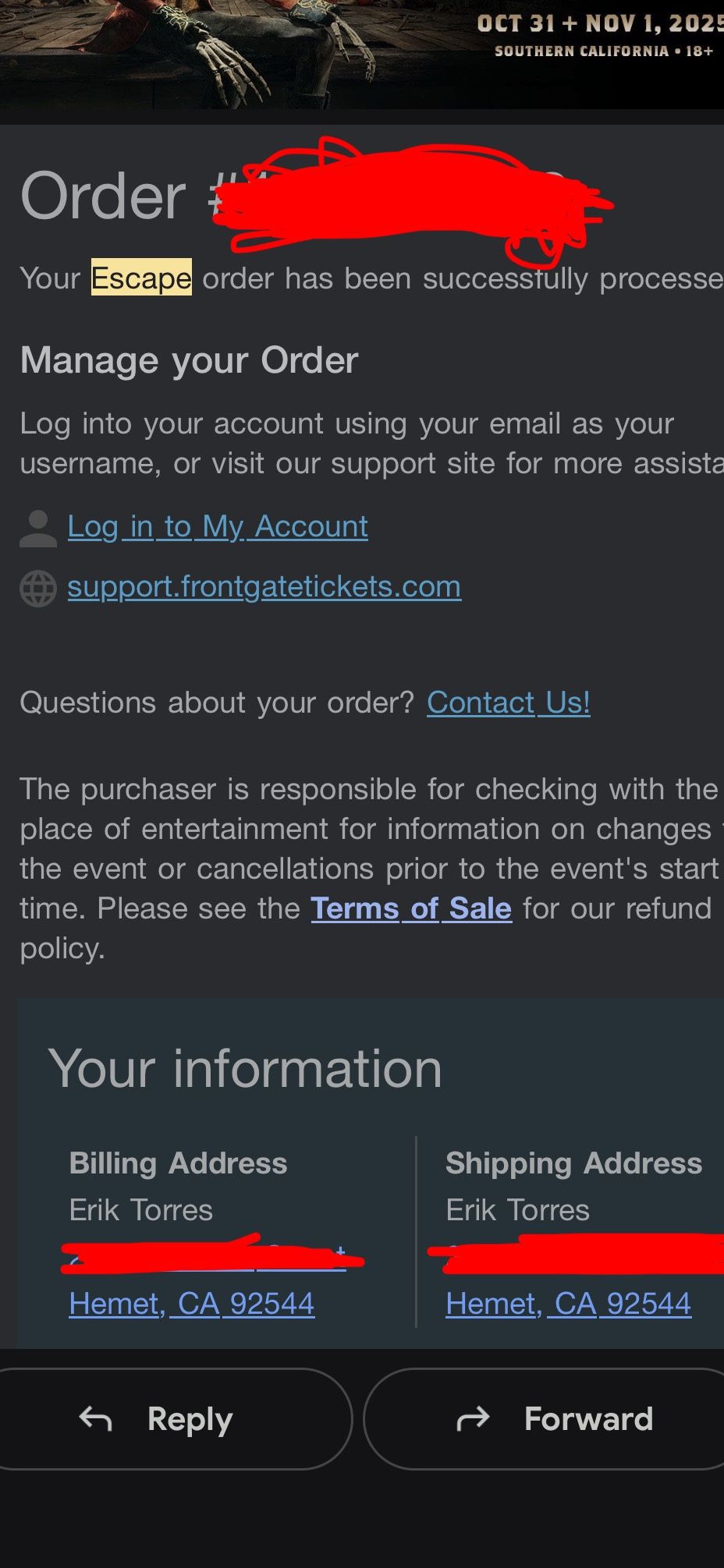Click the shipping address Hemet, CA 92544 link
This screenshot has height=1568, width=724.
[568, 1303]
